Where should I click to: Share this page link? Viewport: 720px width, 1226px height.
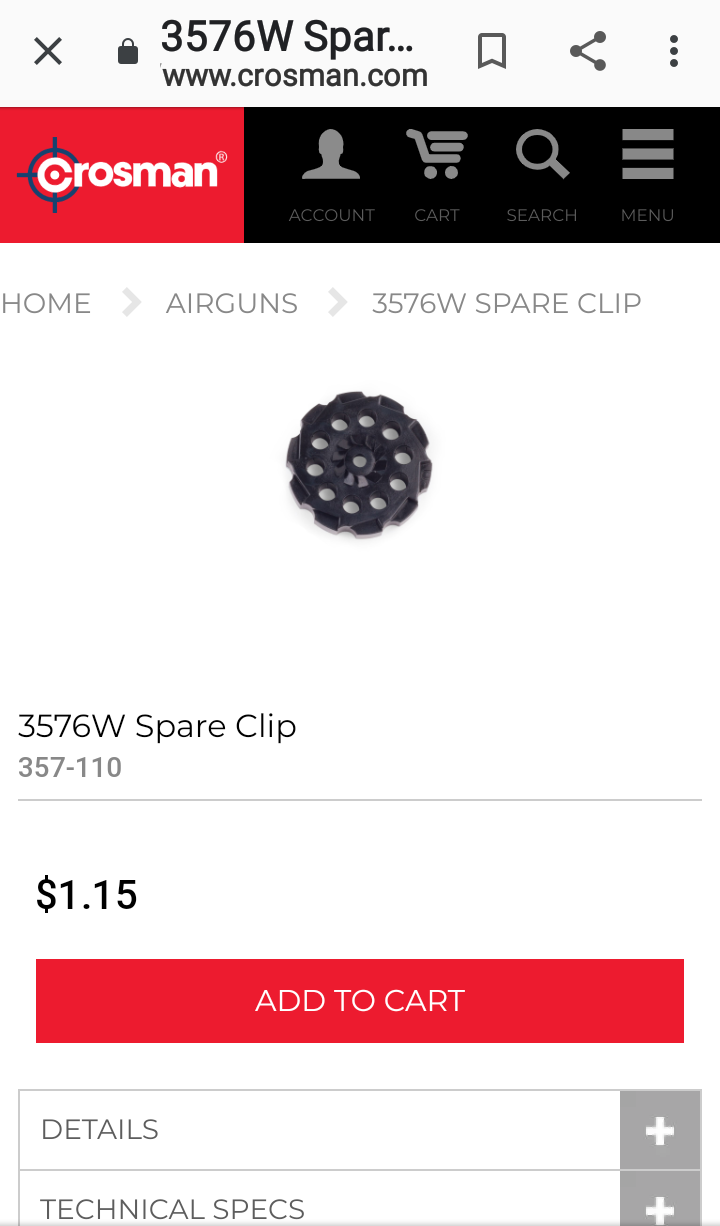(588, 52)
